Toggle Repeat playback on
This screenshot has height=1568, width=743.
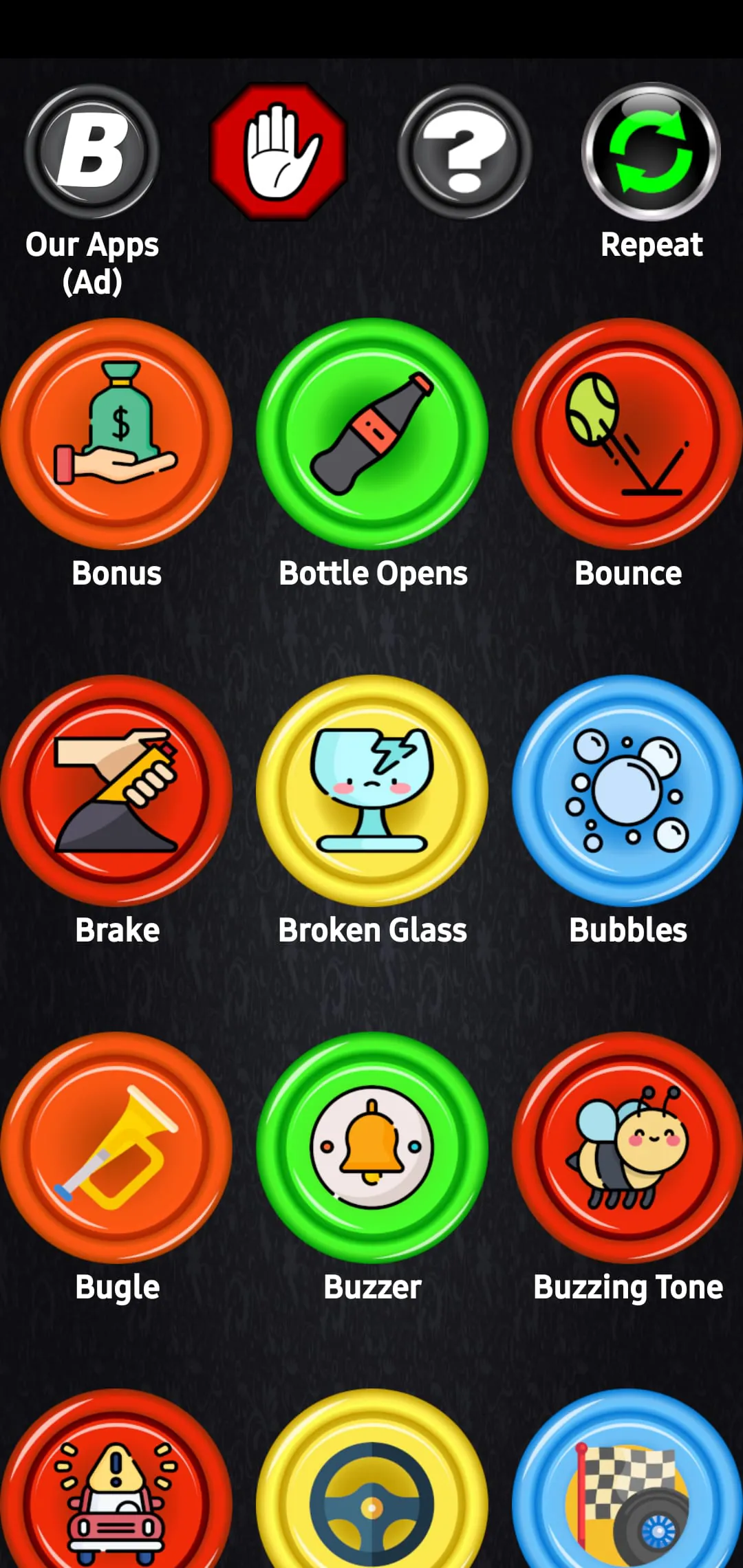pyautogui.click(x=650, y=151)
